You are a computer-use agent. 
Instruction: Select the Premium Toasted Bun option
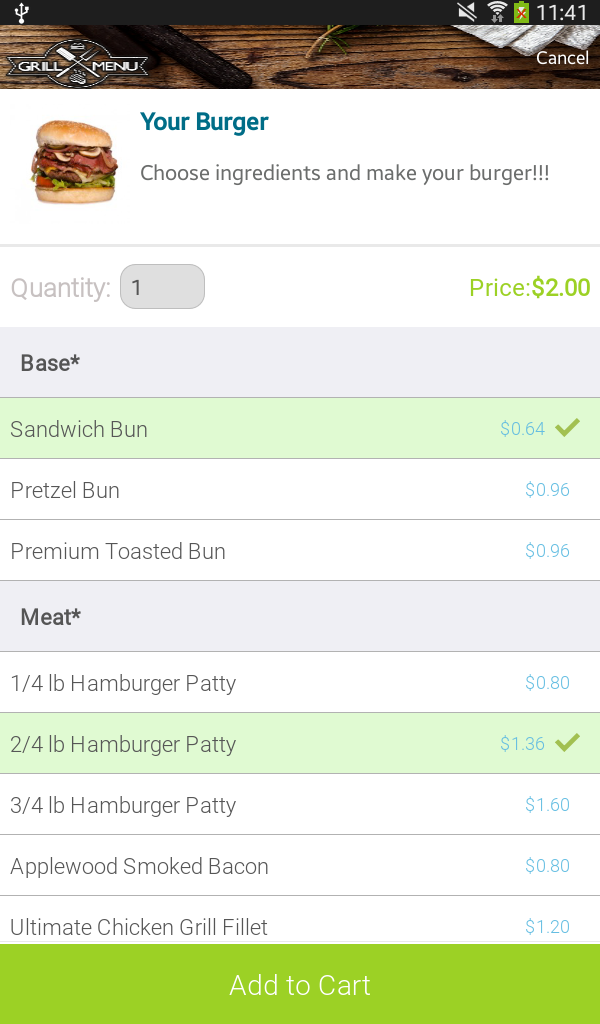pyautogui.click(x=300, y=551)
